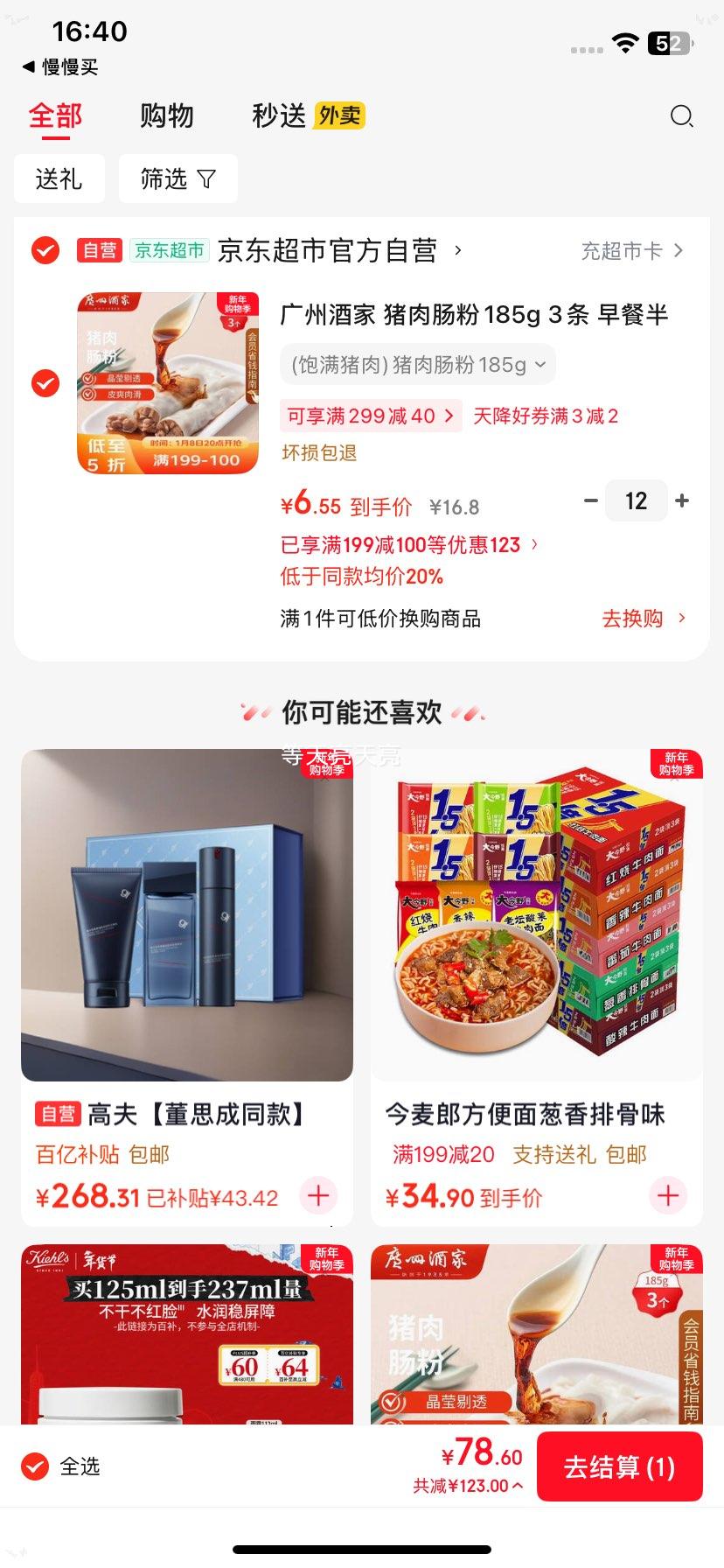Open the search function

(681, 115)
